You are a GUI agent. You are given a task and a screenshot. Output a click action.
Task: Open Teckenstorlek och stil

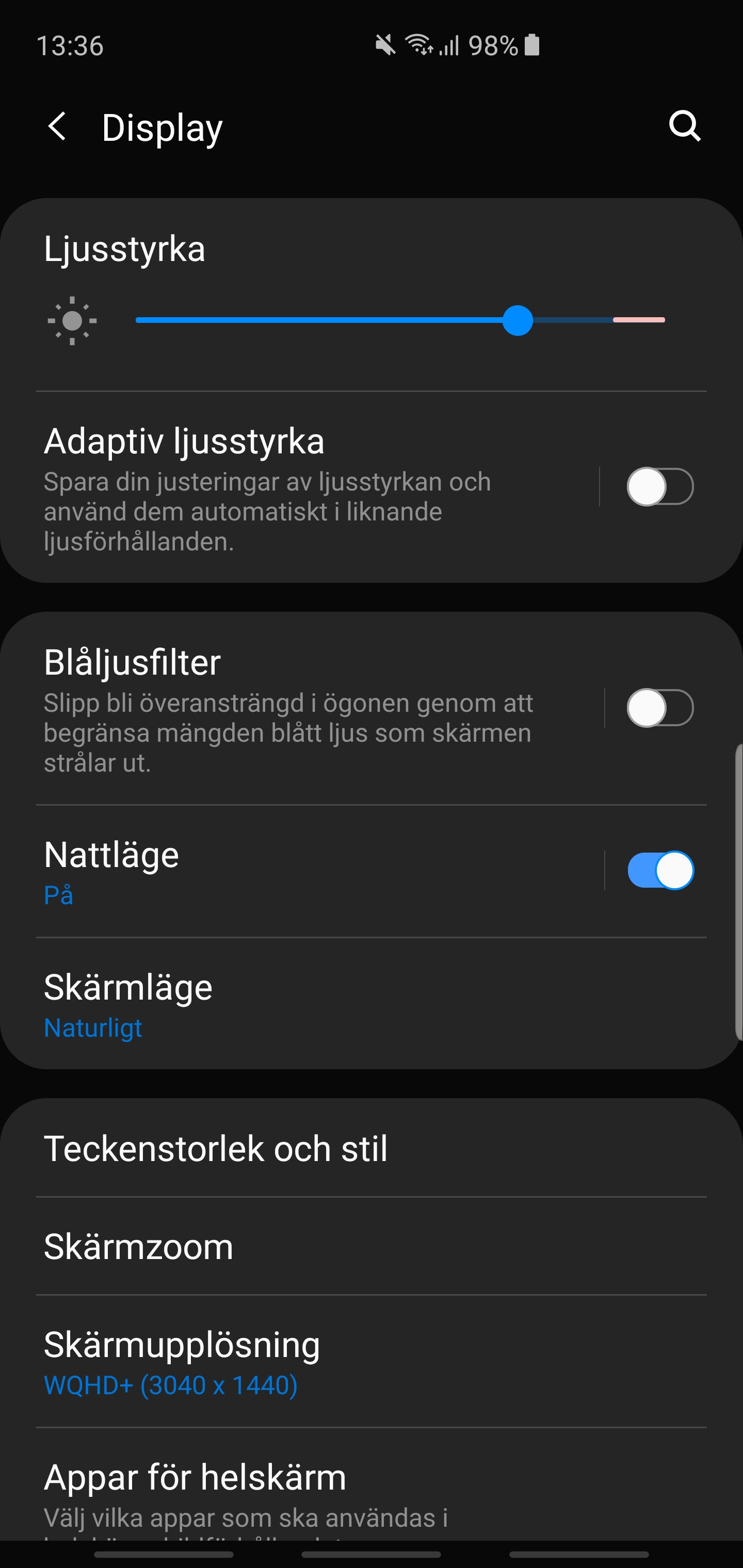(x=372, y=1148)
